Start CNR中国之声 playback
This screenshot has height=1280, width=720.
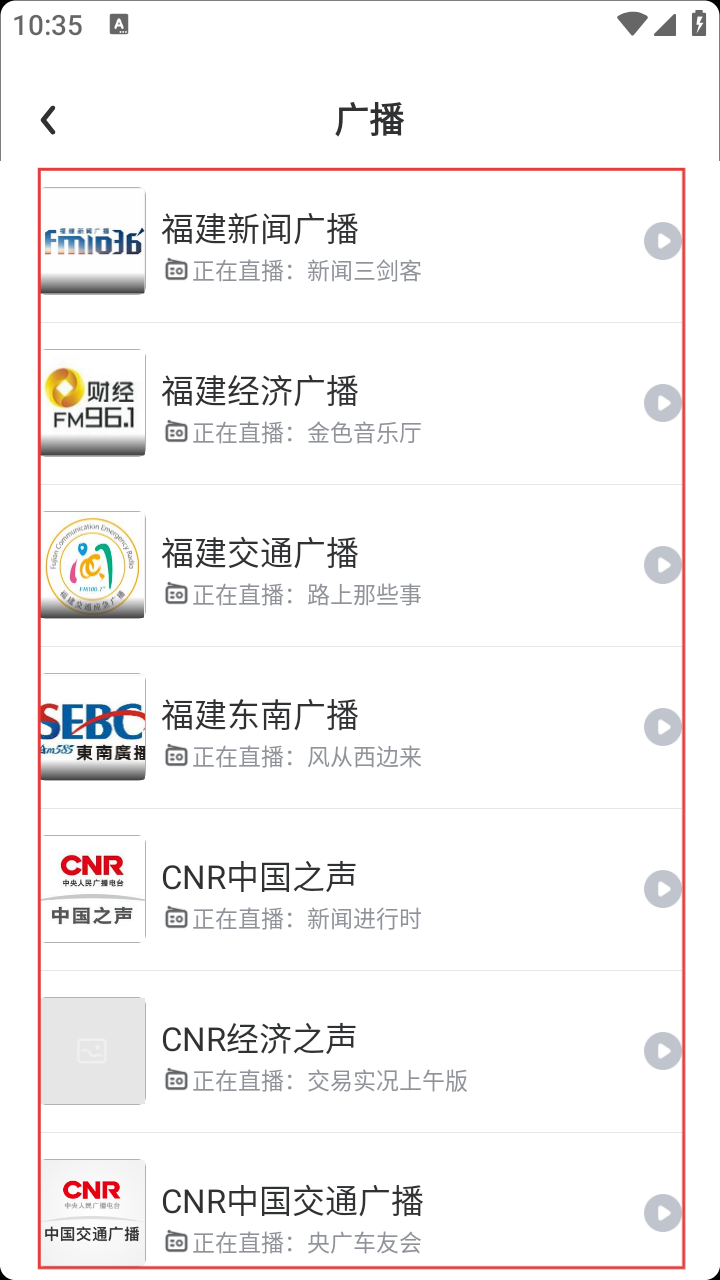click(x=662, y=889)
